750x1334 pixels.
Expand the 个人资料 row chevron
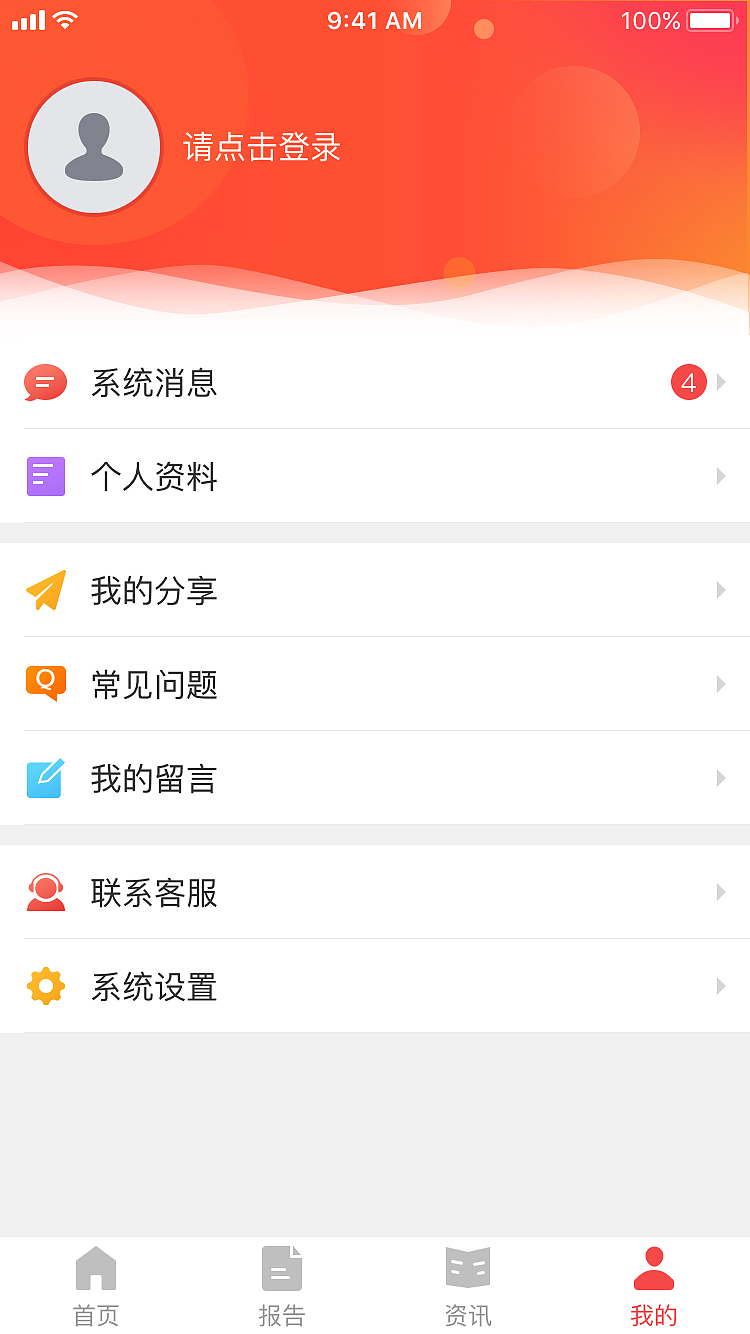coord(720,476)
